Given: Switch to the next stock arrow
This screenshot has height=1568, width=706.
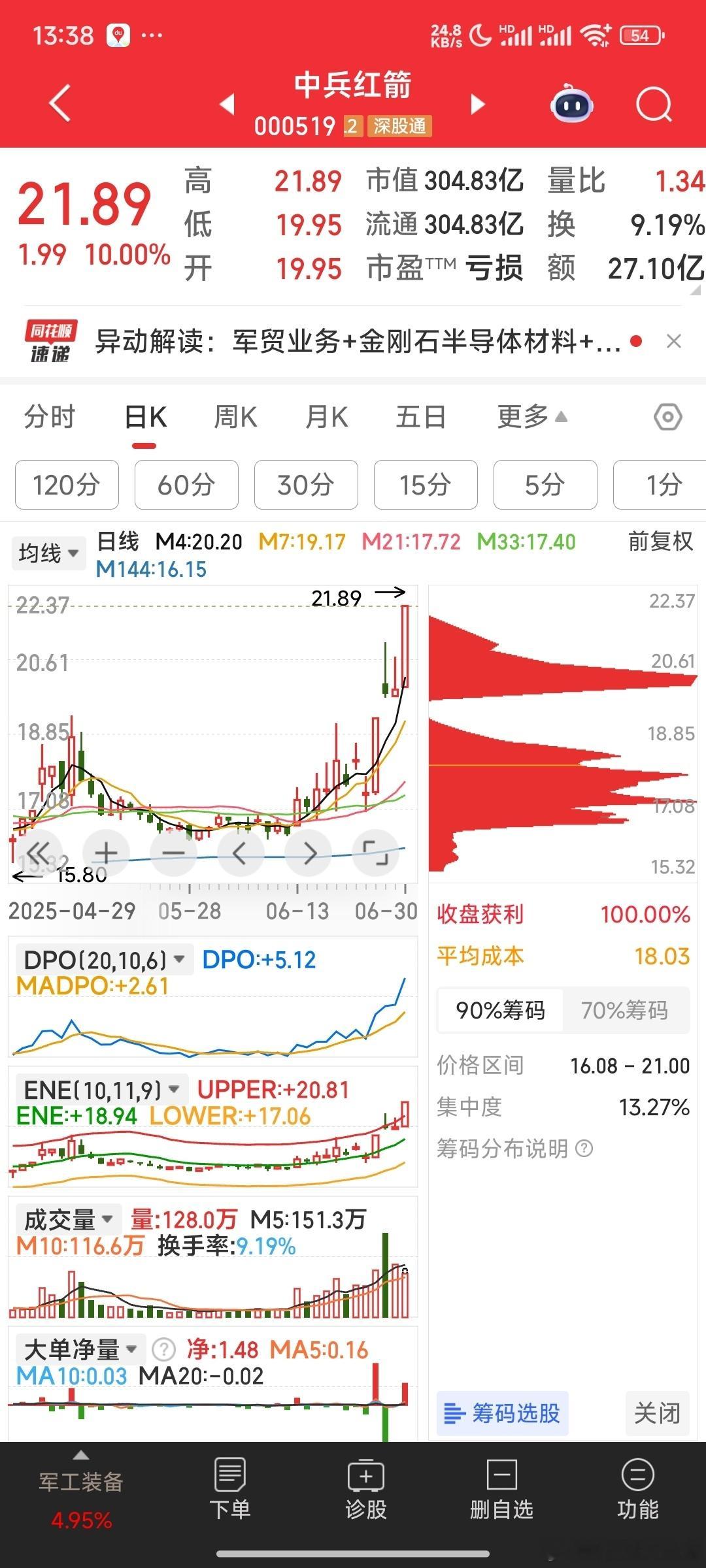Looking at the screenshot, I should [x=478, y=104].
